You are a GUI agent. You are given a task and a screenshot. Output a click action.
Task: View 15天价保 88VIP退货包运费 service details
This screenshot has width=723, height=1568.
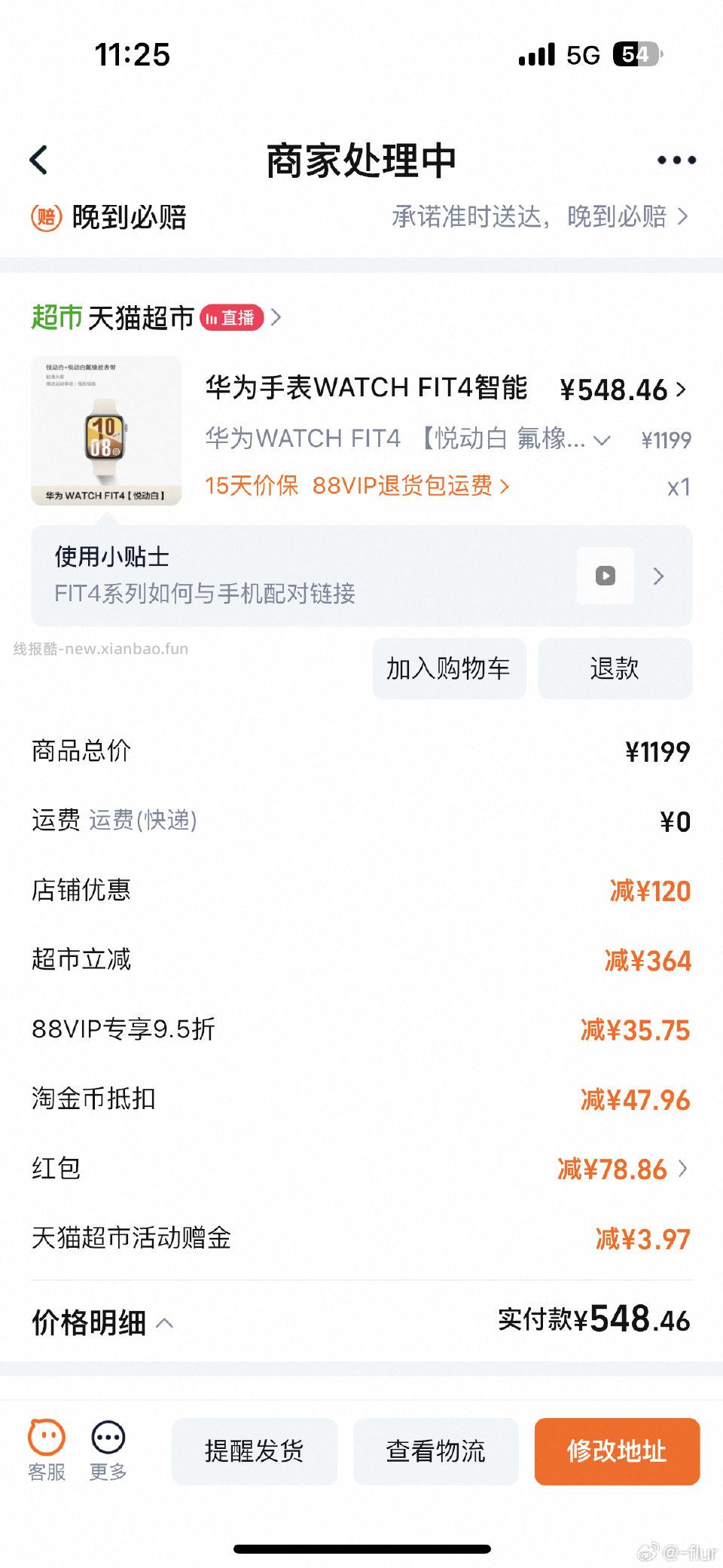[x=354, y=487]
